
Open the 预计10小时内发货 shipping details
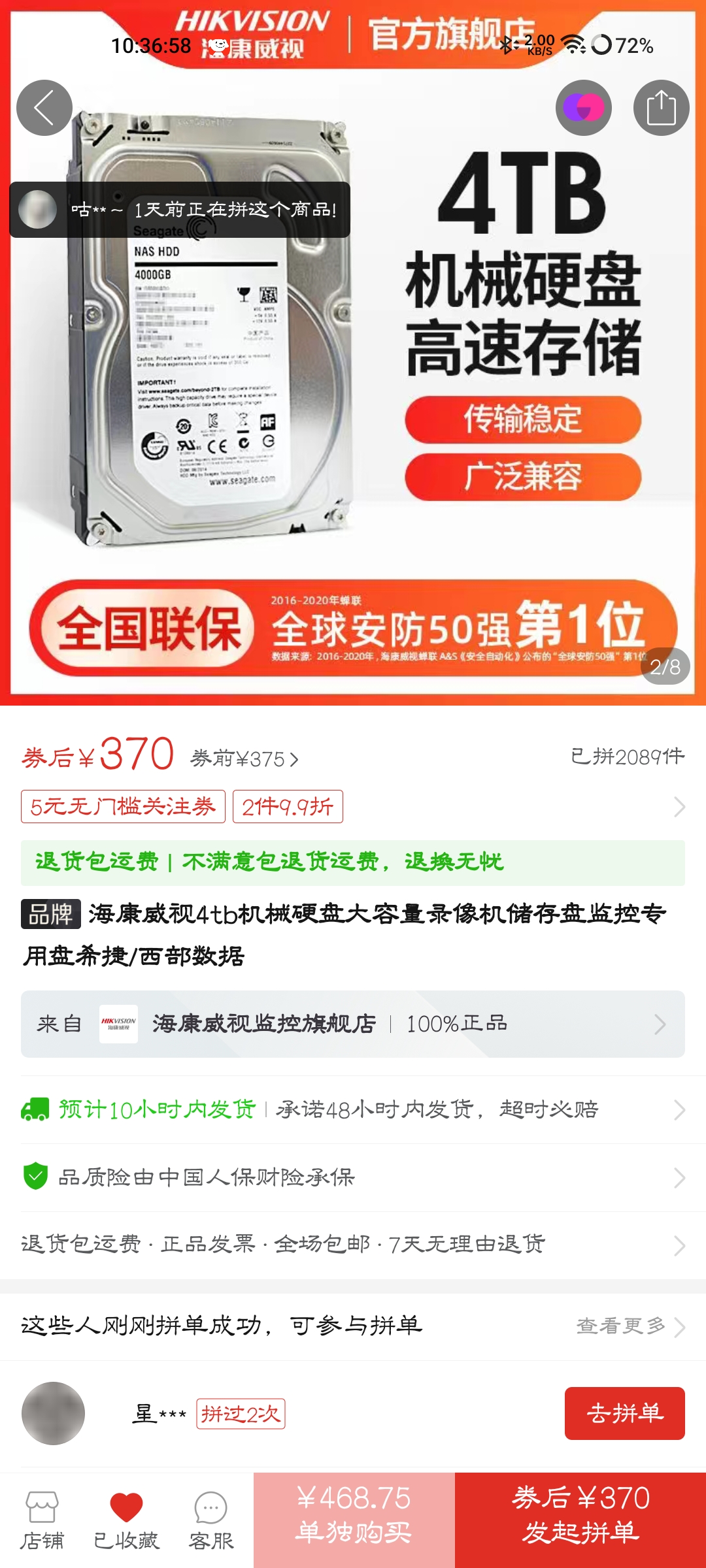pos(353,1109)
